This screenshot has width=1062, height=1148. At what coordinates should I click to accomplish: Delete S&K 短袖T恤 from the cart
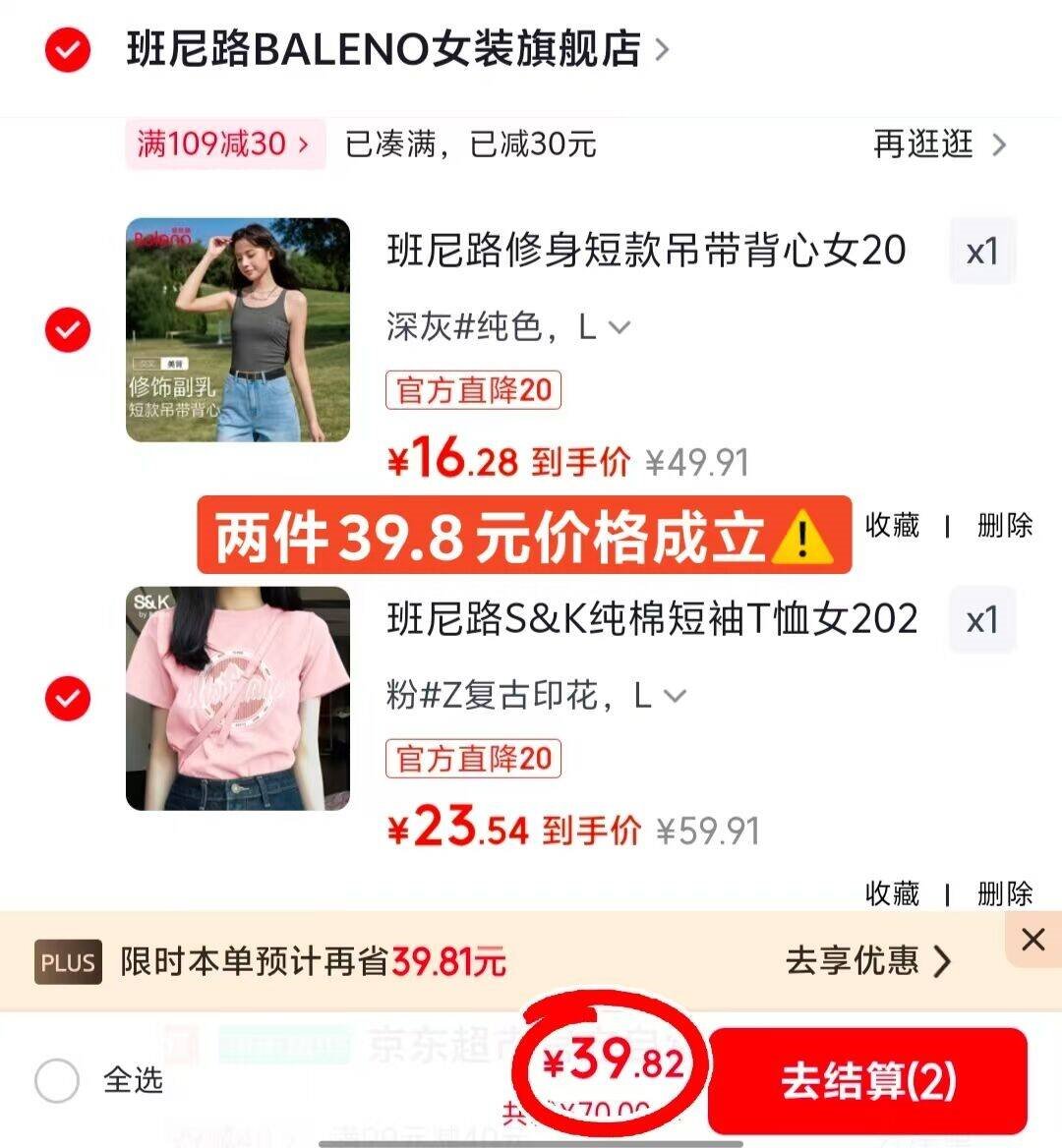tap(1004, 893)
